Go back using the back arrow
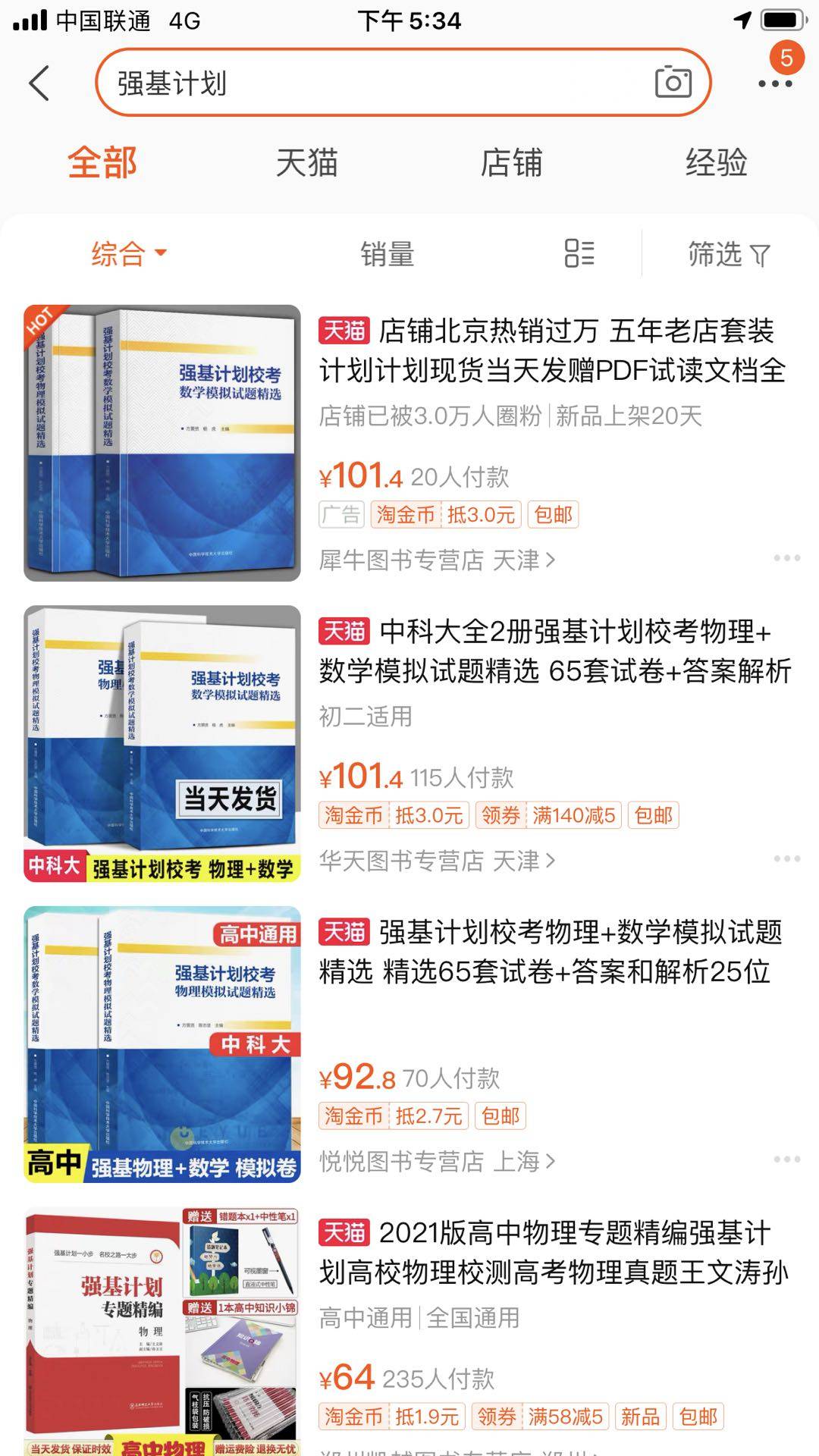Screen dimensions: 819x1456 click(x=39, y=83)
